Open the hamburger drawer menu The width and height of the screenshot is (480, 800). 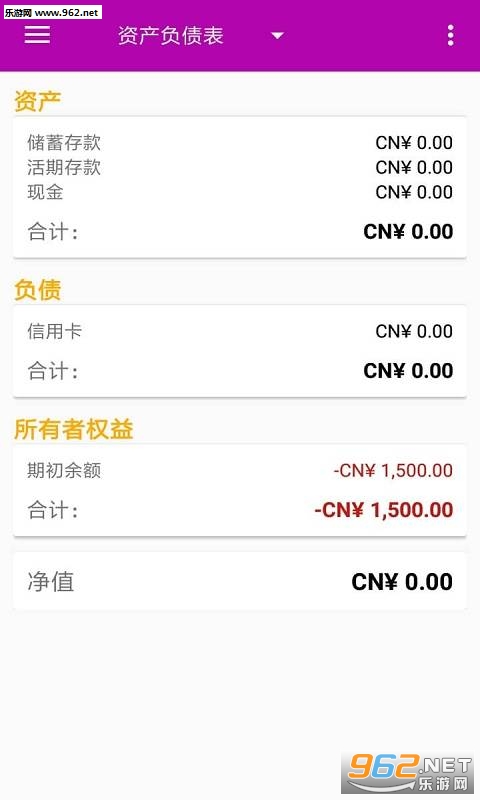pyautogui.click(x=37, y=35)
